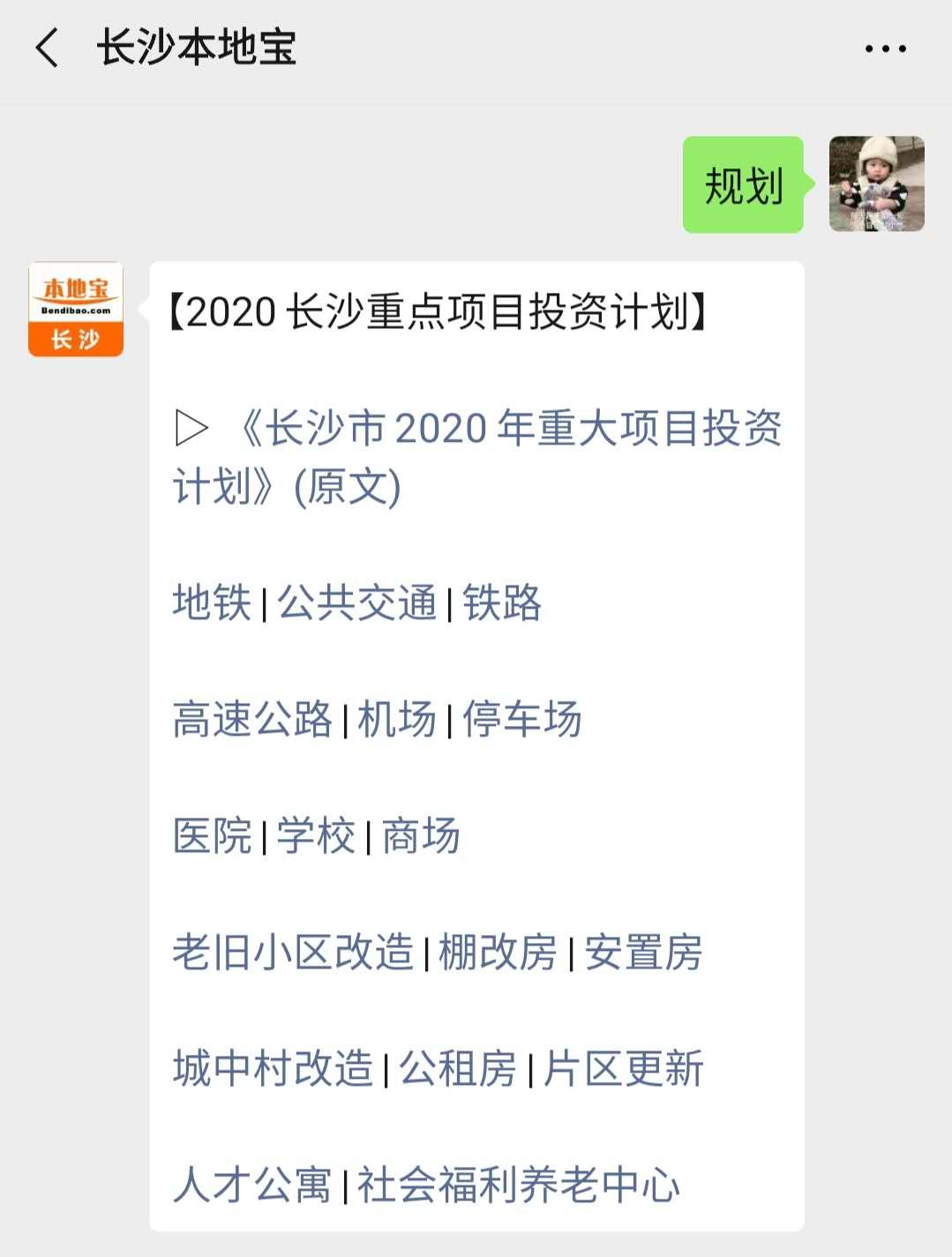Select the 机场 link
952x1257 pixels.
(397, 720)
